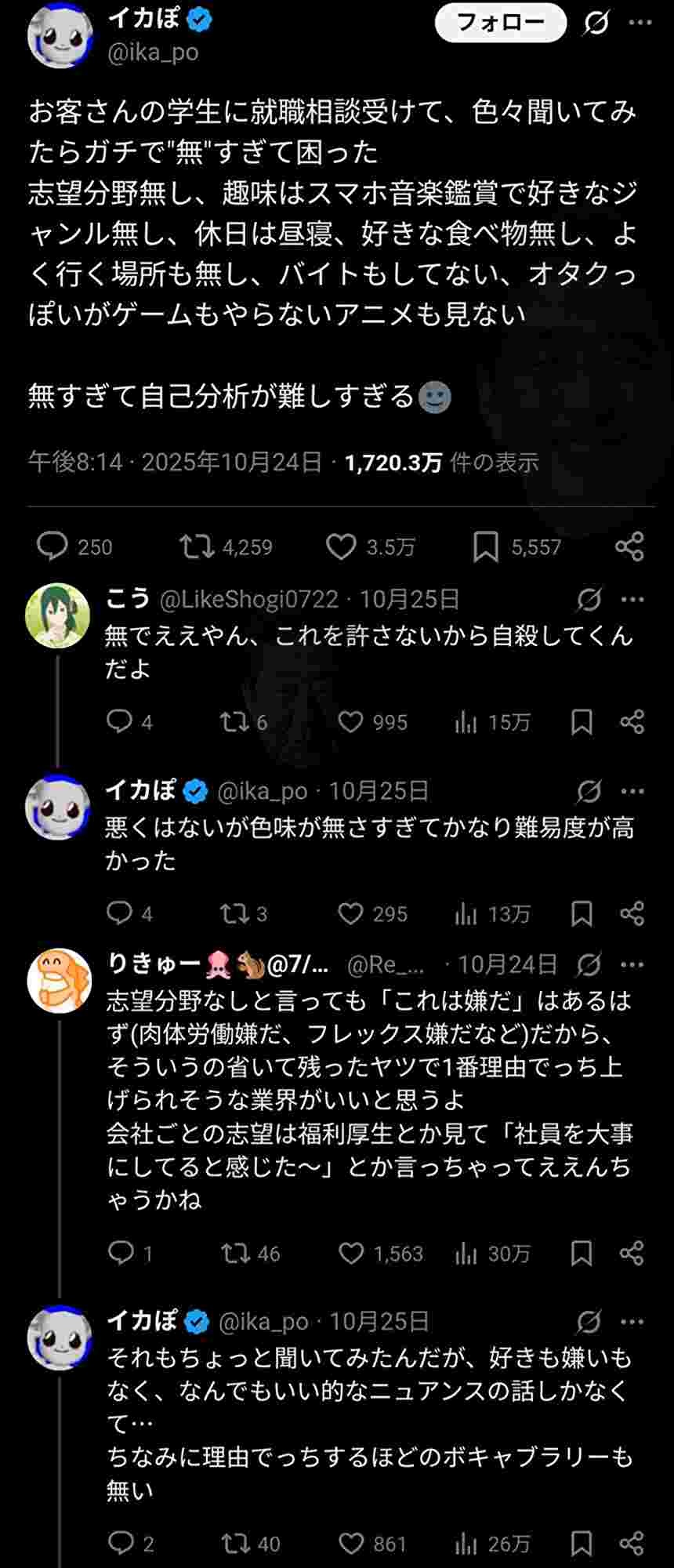This screenshot has height=1568, width=674.
Task: Share りきゅー's reply
Action: 632,1253
